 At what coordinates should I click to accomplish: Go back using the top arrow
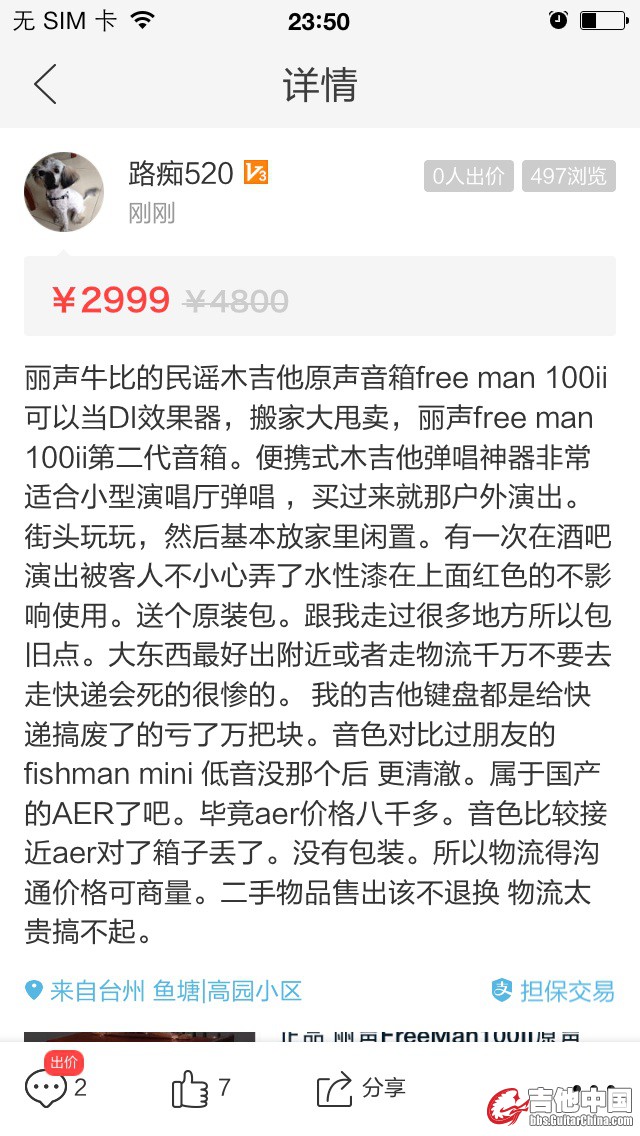click(45, 84)
